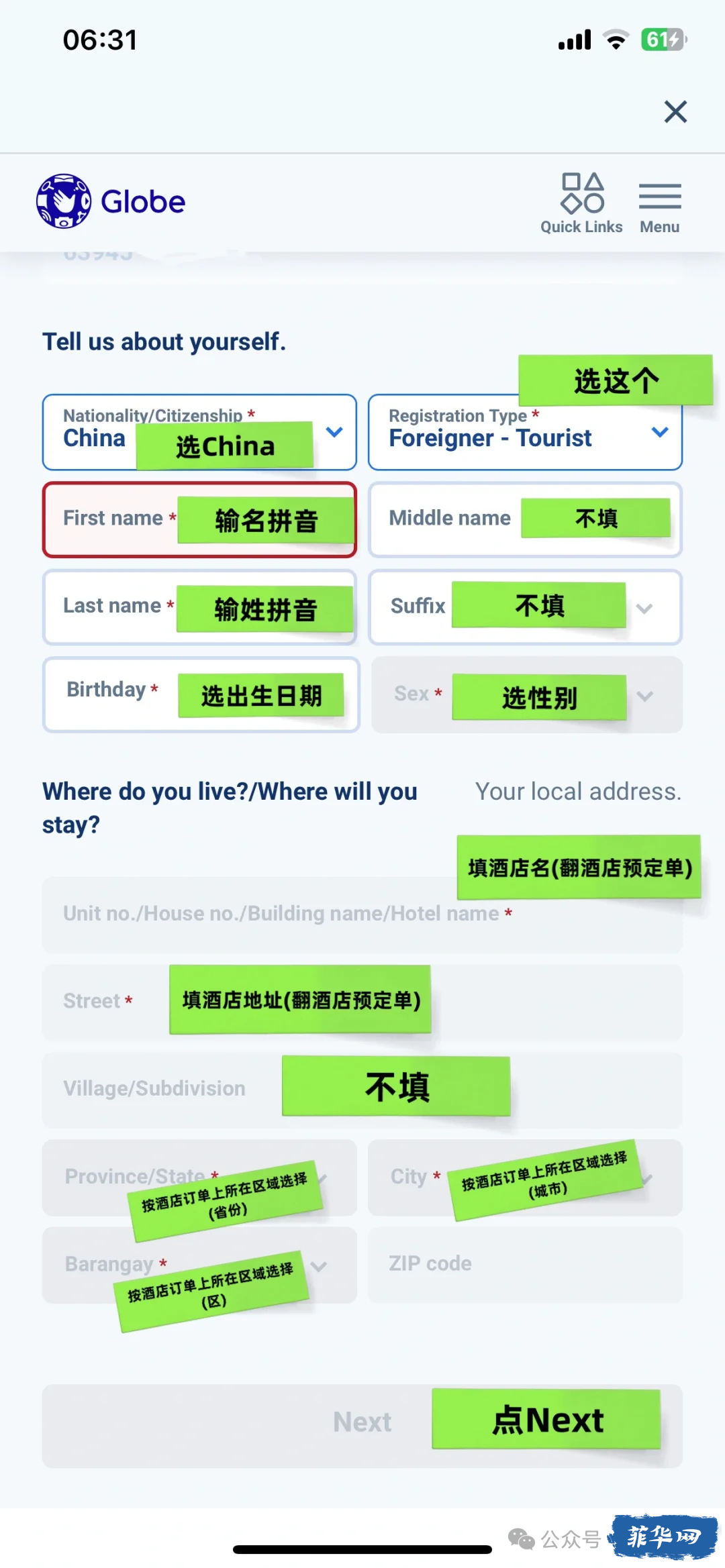The width and height of the screenshot is (725, 1568).
Task: Continue with the Next button
Action: (362, 1422)
